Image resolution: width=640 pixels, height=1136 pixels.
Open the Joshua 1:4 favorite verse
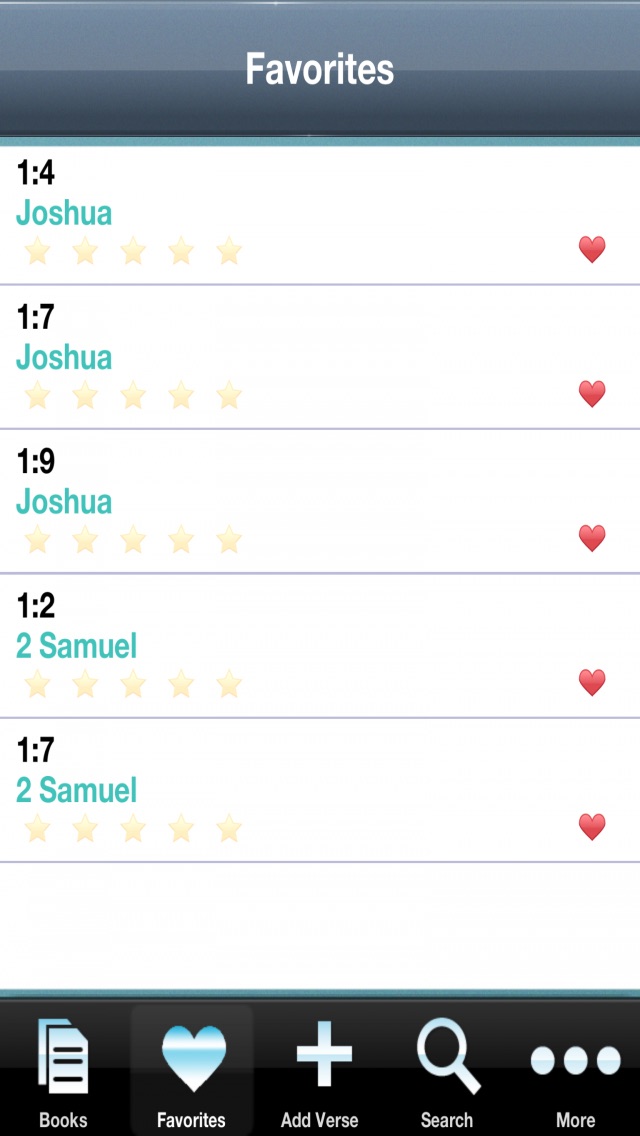(x=320, y=215)
